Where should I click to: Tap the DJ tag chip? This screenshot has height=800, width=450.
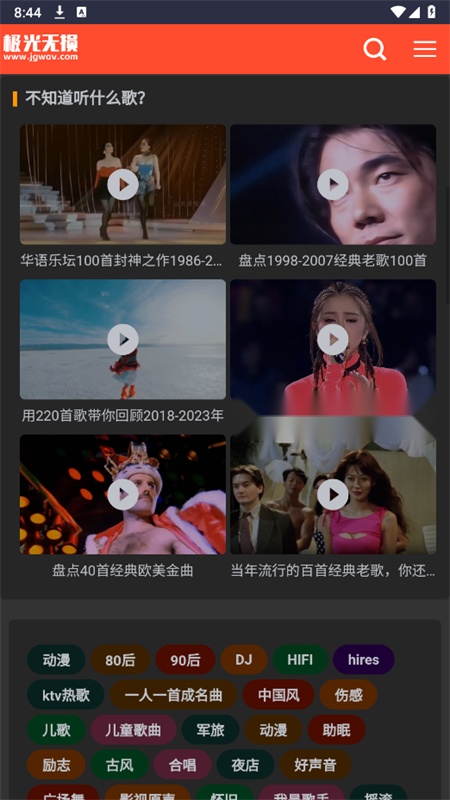coord(244,660)
